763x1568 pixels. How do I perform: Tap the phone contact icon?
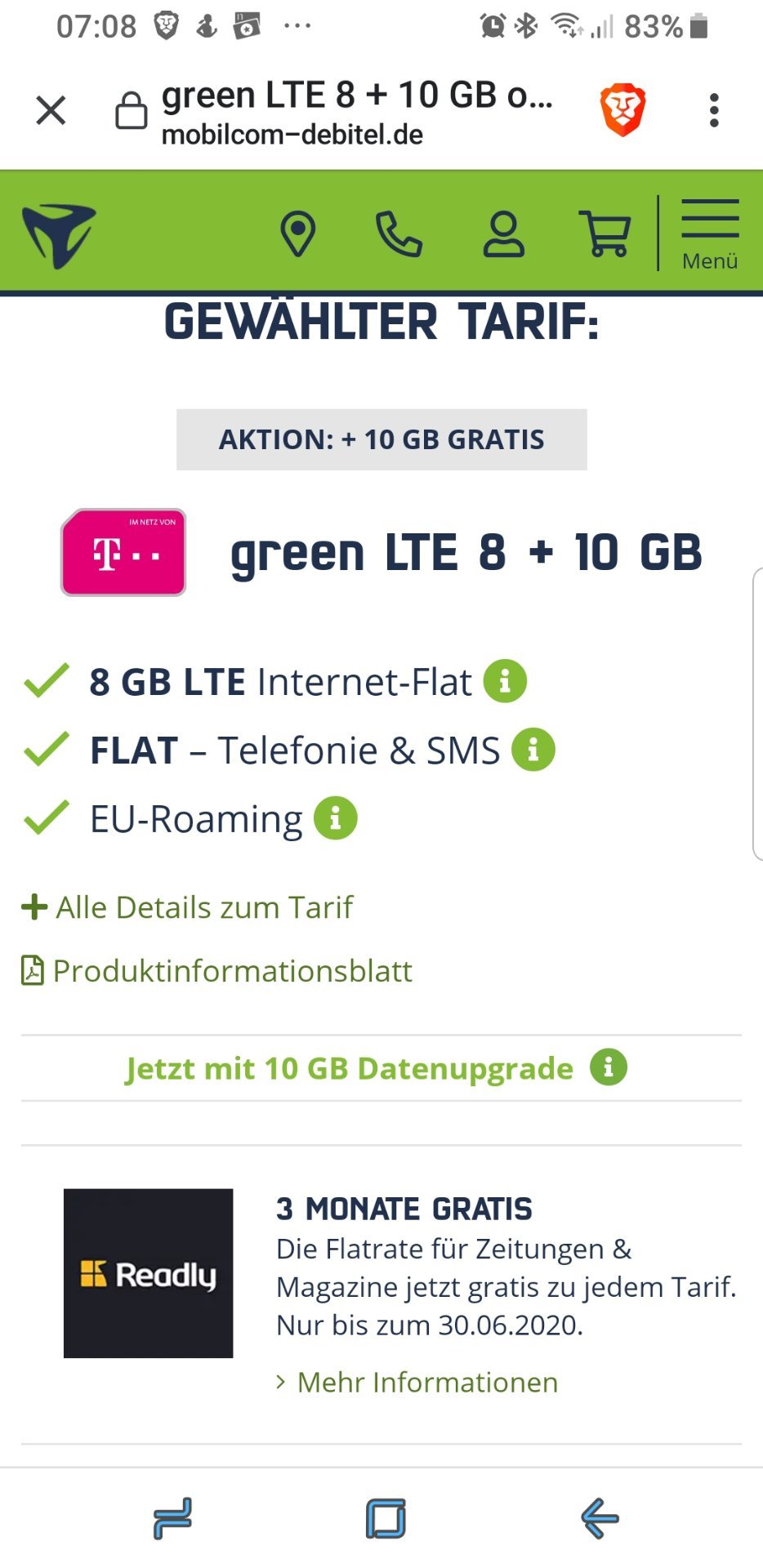pos(399,234)
